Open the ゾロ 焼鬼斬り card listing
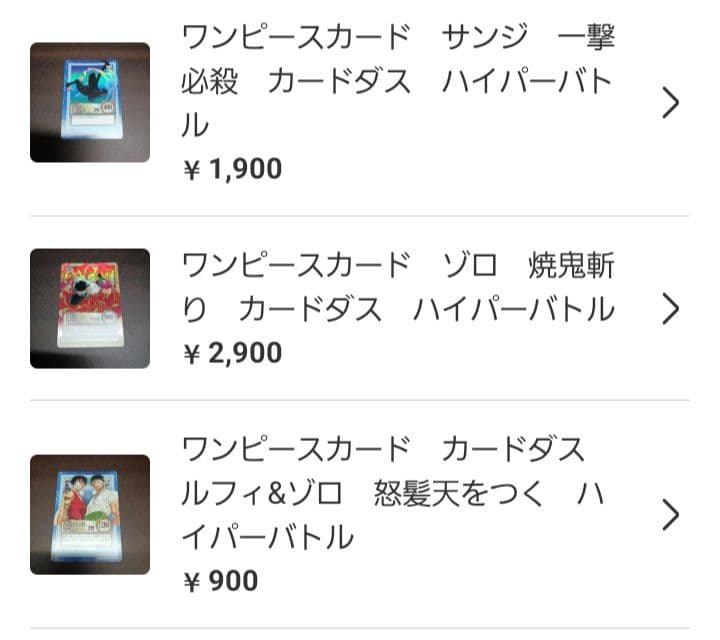Image resolution: width=720 pixels, height=640 pixels. tap(398, 288)
